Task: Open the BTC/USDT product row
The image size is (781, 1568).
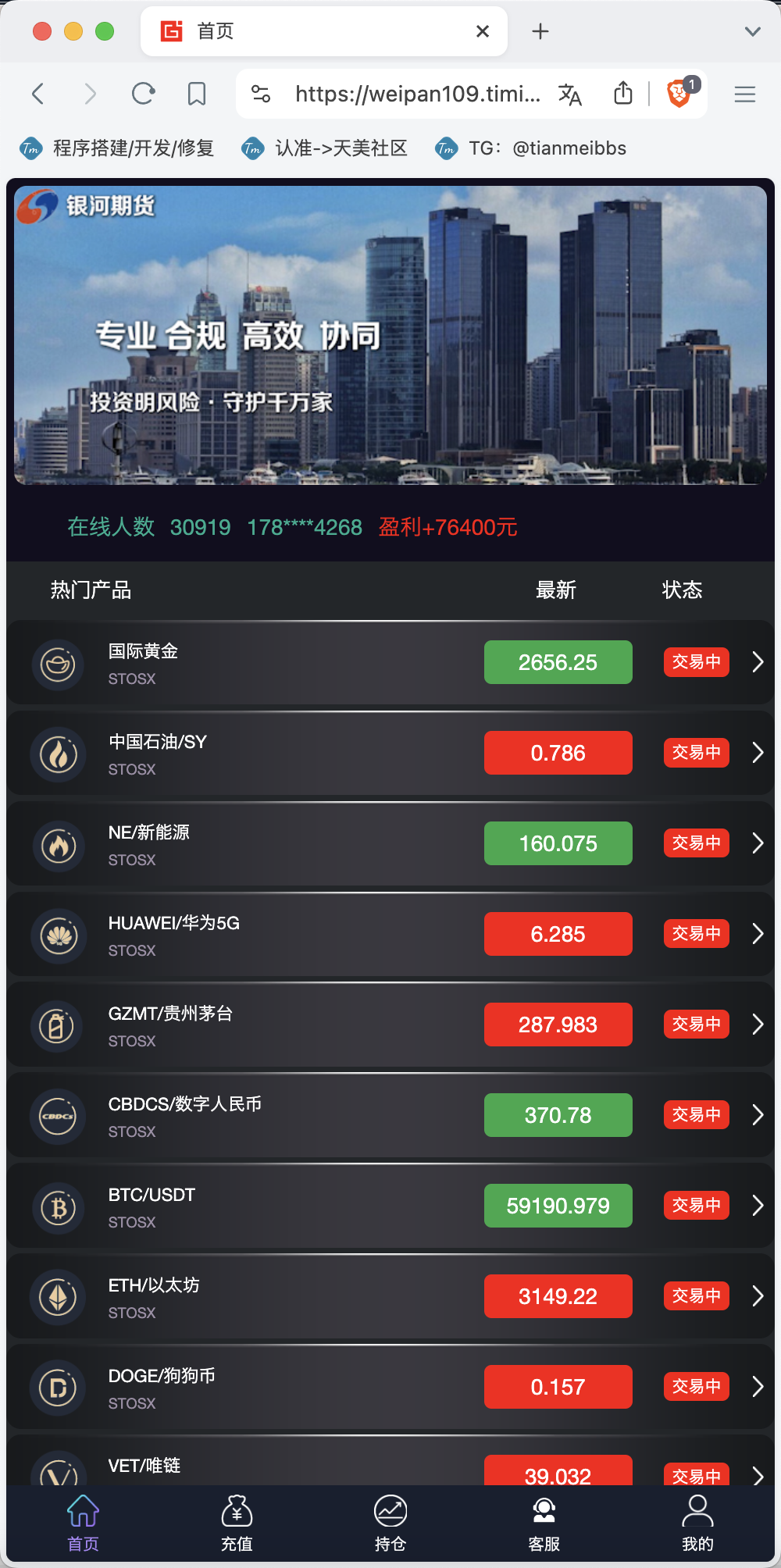Action: pyautogui.click(x=390, y=1206)
